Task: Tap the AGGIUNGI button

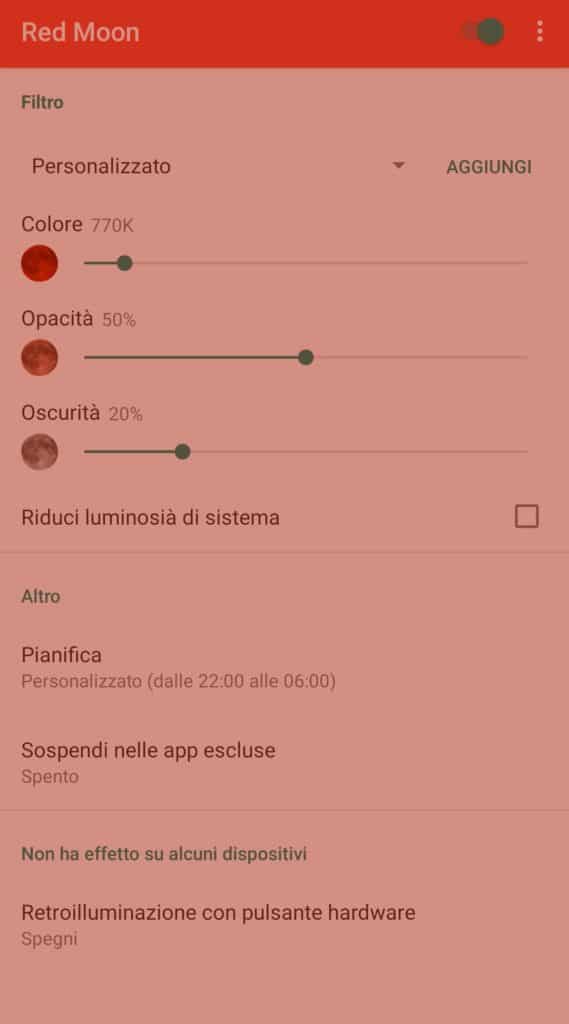Action: point(489,167)
